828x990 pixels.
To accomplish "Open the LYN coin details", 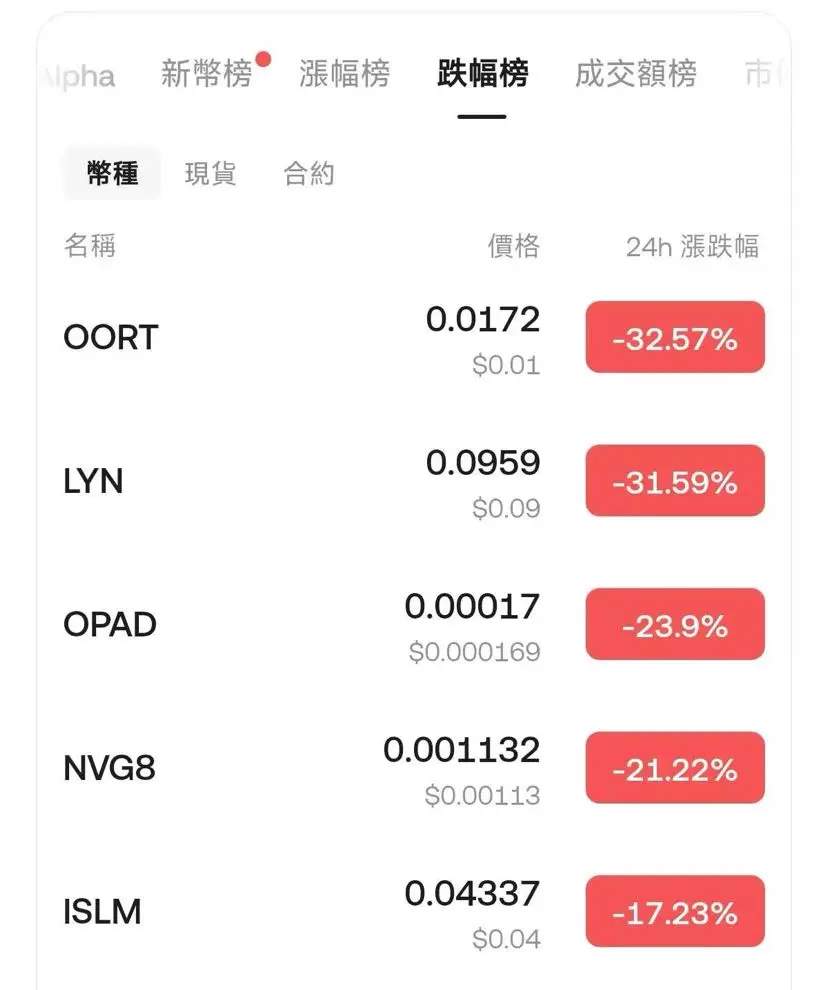I will click(x=93, y=482).
